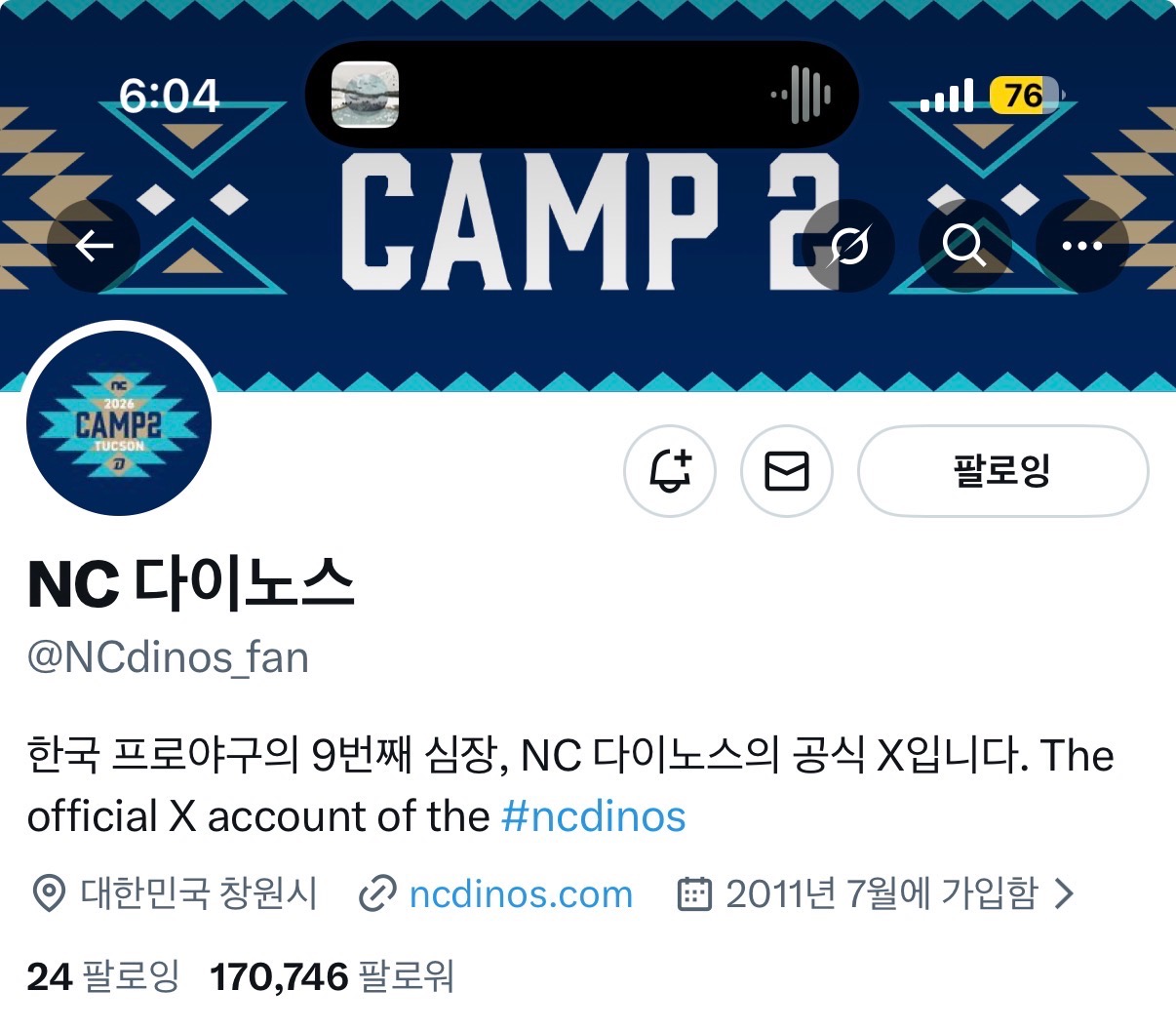
Task: Open the Dynamic Island now playing activity
Action: 581,95
